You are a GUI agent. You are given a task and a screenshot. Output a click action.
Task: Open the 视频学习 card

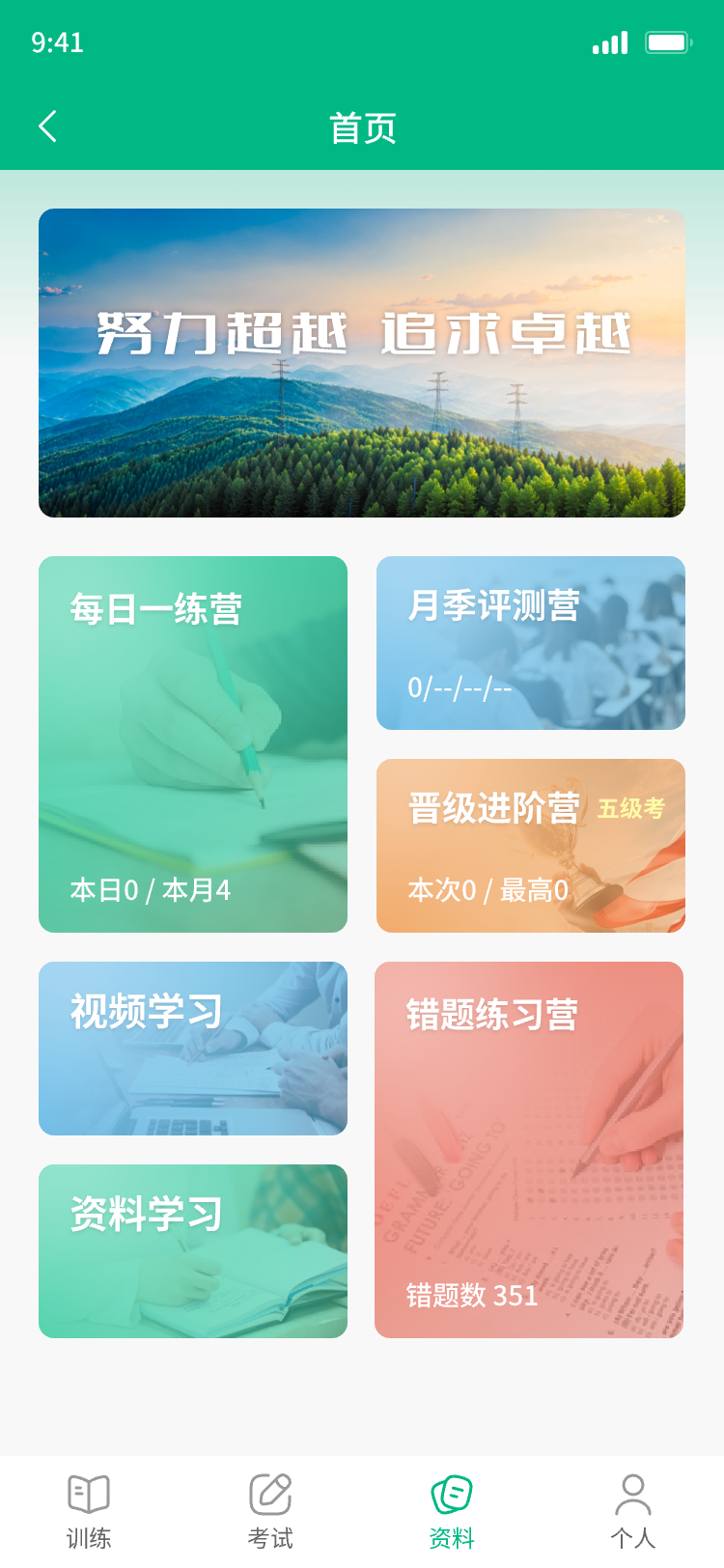pyautogui.click(x=193, y=1049)
